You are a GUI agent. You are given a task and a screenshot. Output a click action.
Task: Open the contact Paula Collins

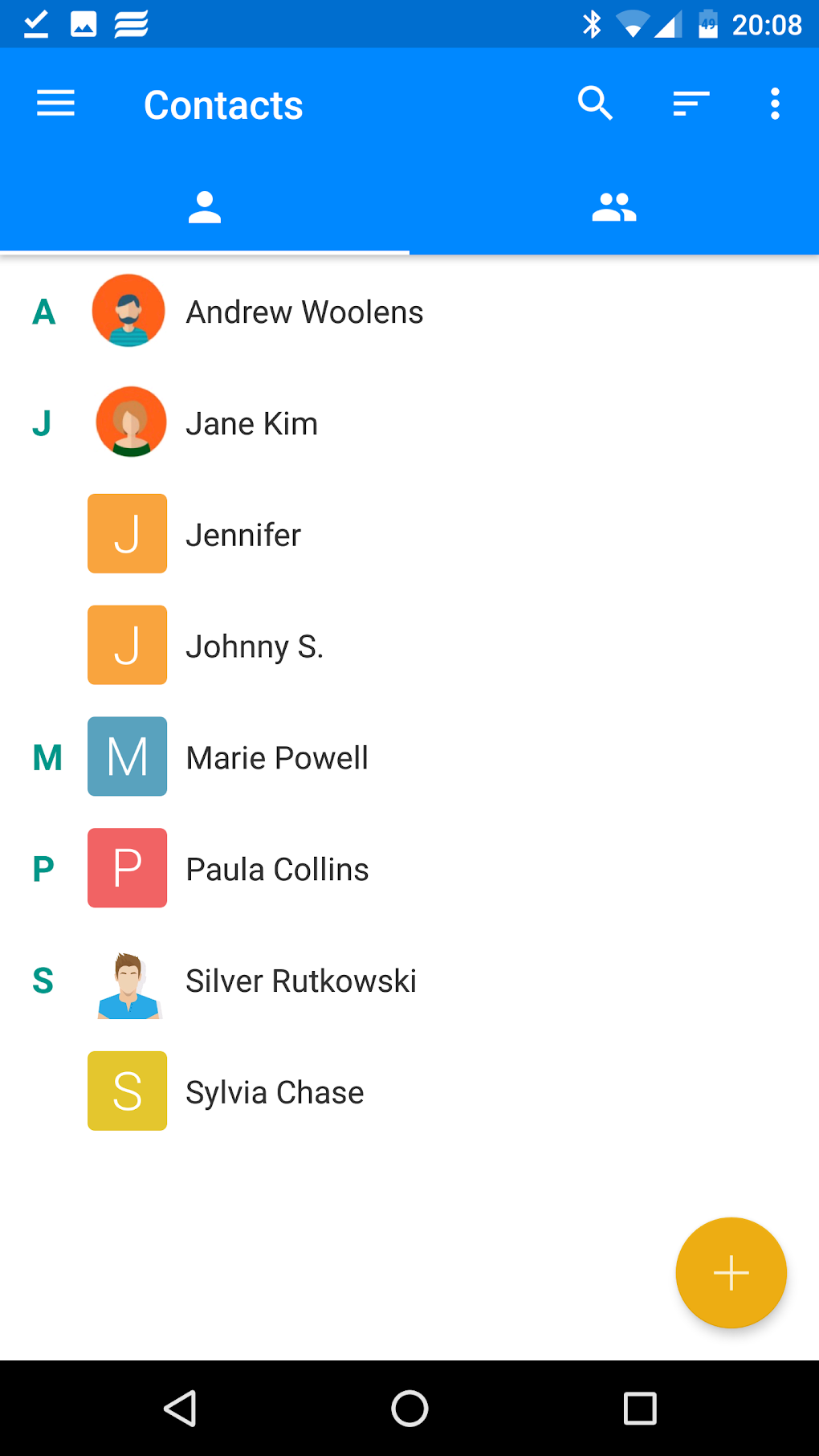click(x=277, y=868)
